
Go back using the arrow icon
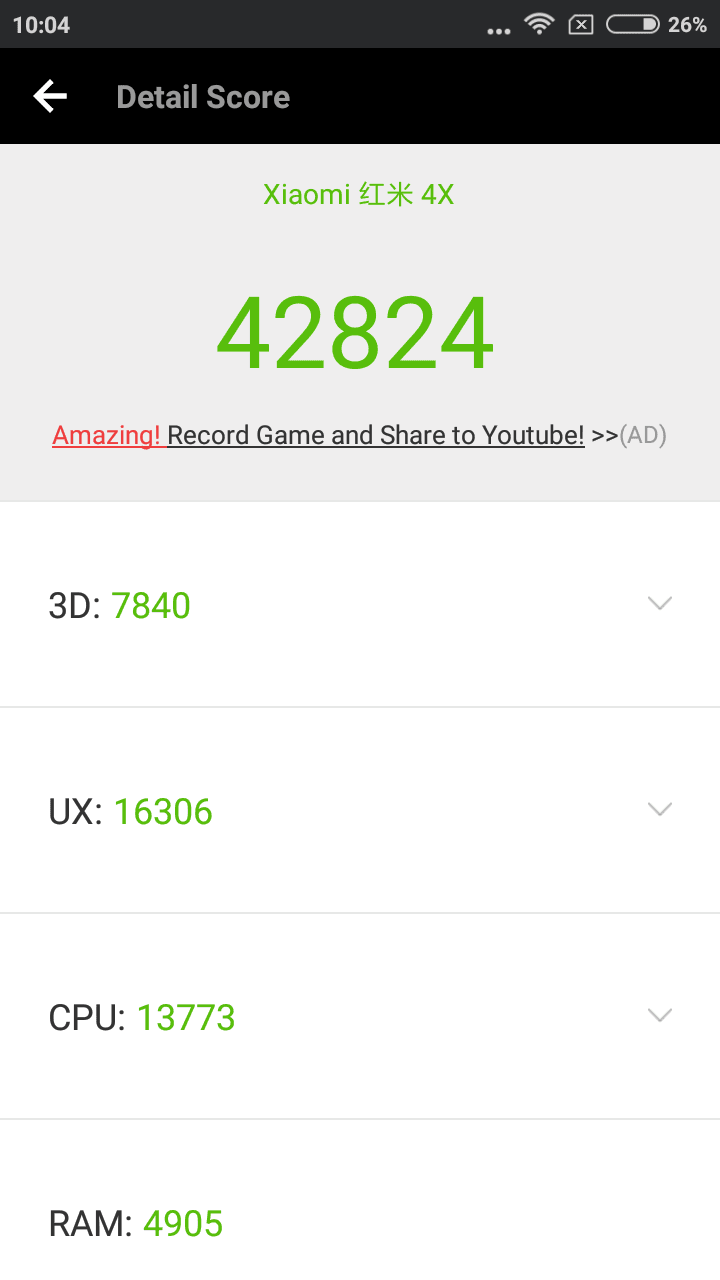pos(50,97)
